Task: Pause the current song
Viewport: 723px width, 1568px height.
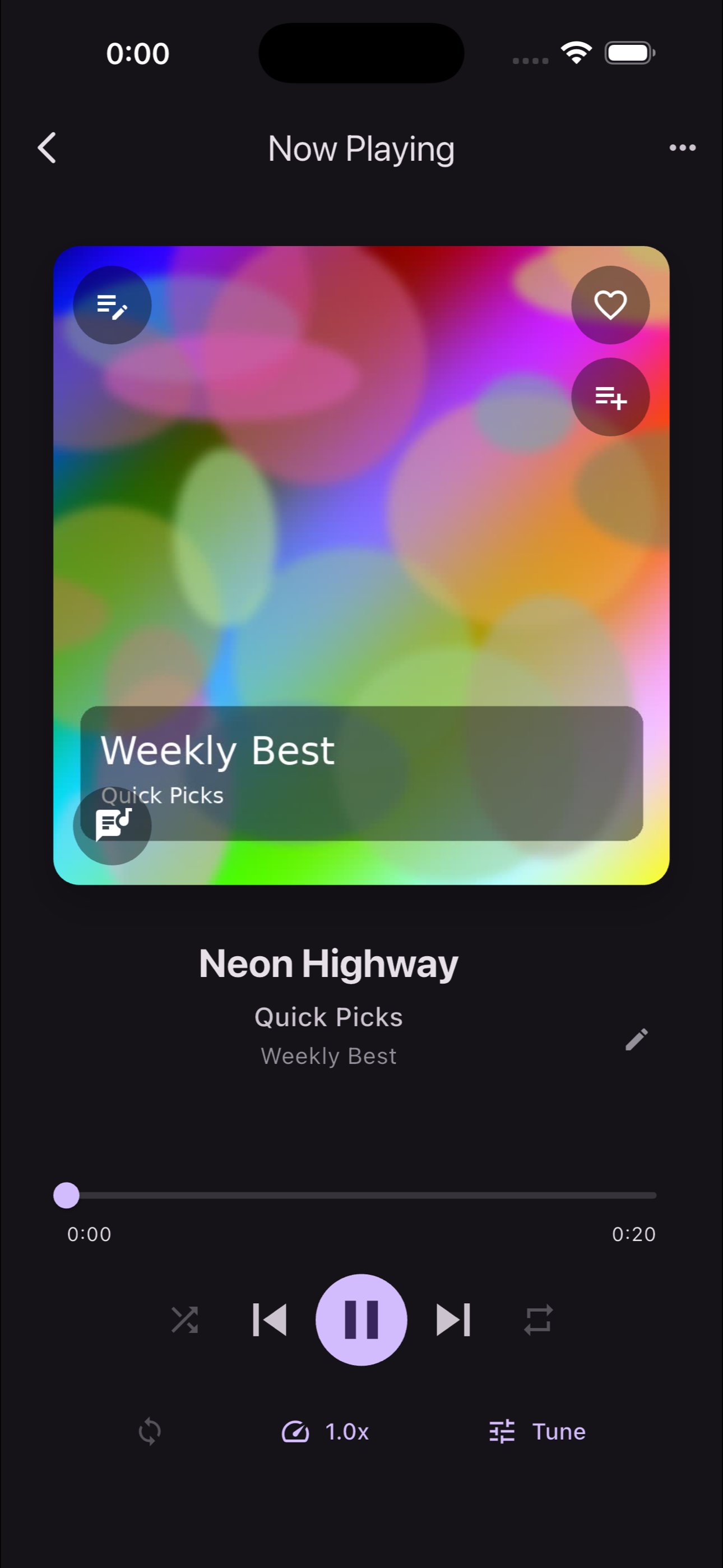Action: coord(361,1320)
